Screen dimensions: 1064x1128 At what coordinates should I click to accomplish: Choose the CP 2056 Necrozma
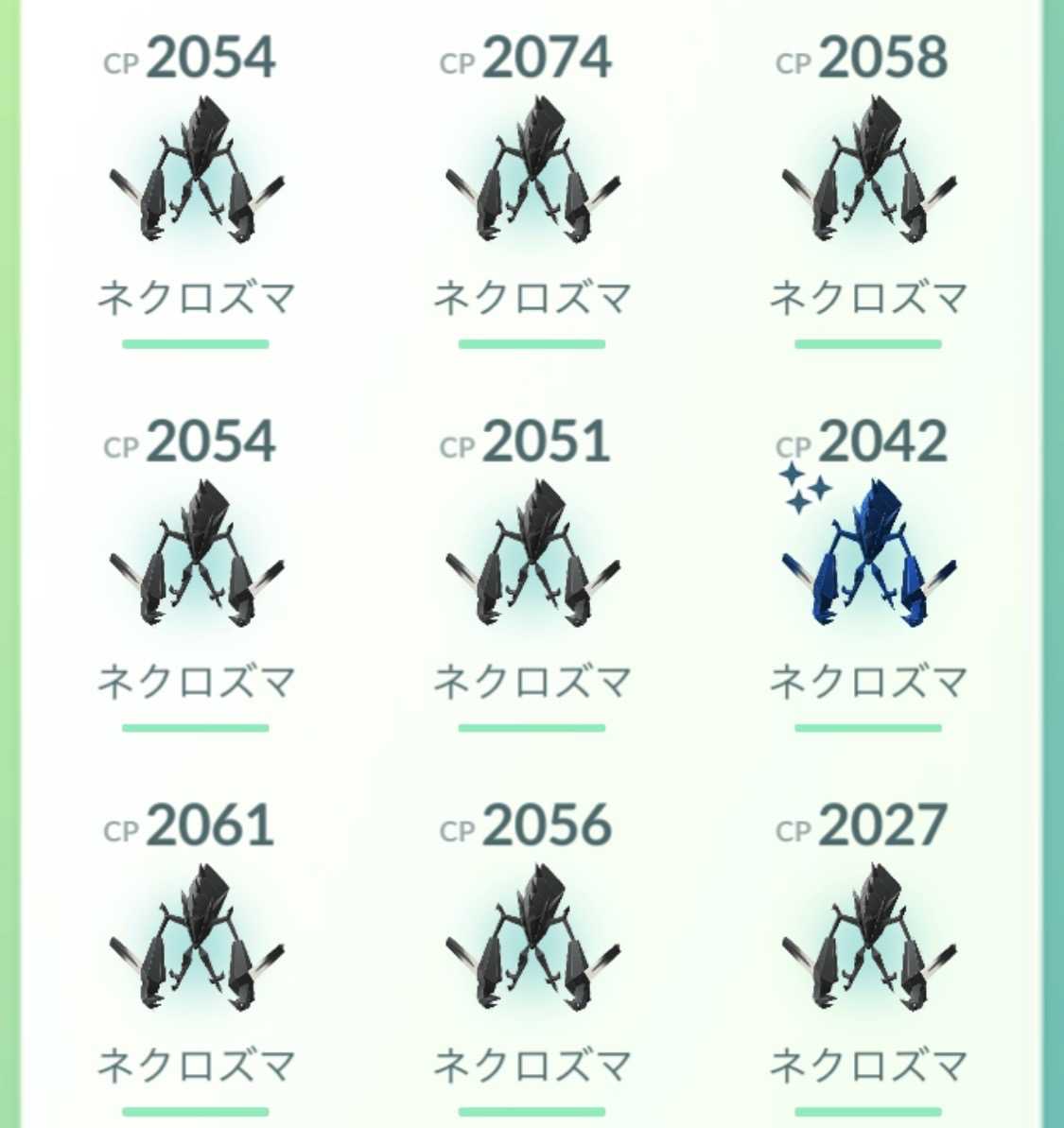[532, 941]
